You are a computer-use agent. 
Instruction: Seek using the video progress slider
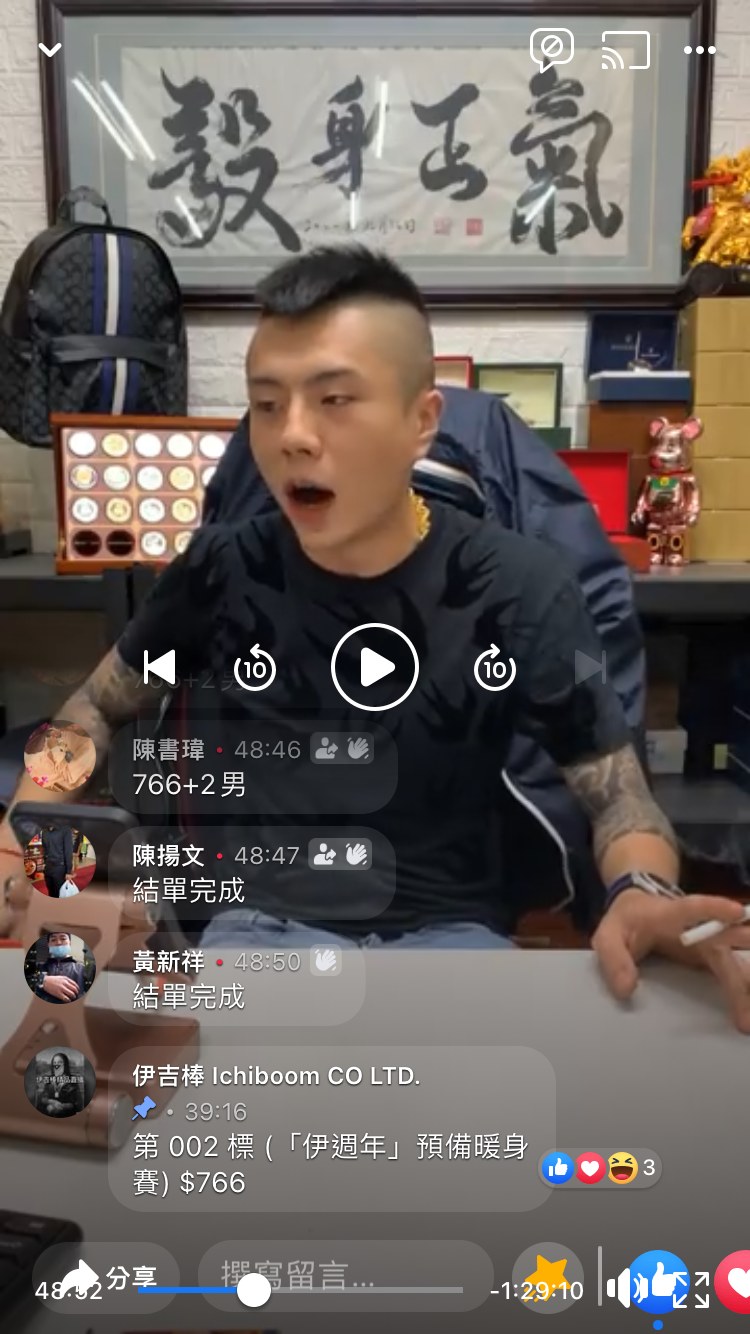tap(253, 1290)
